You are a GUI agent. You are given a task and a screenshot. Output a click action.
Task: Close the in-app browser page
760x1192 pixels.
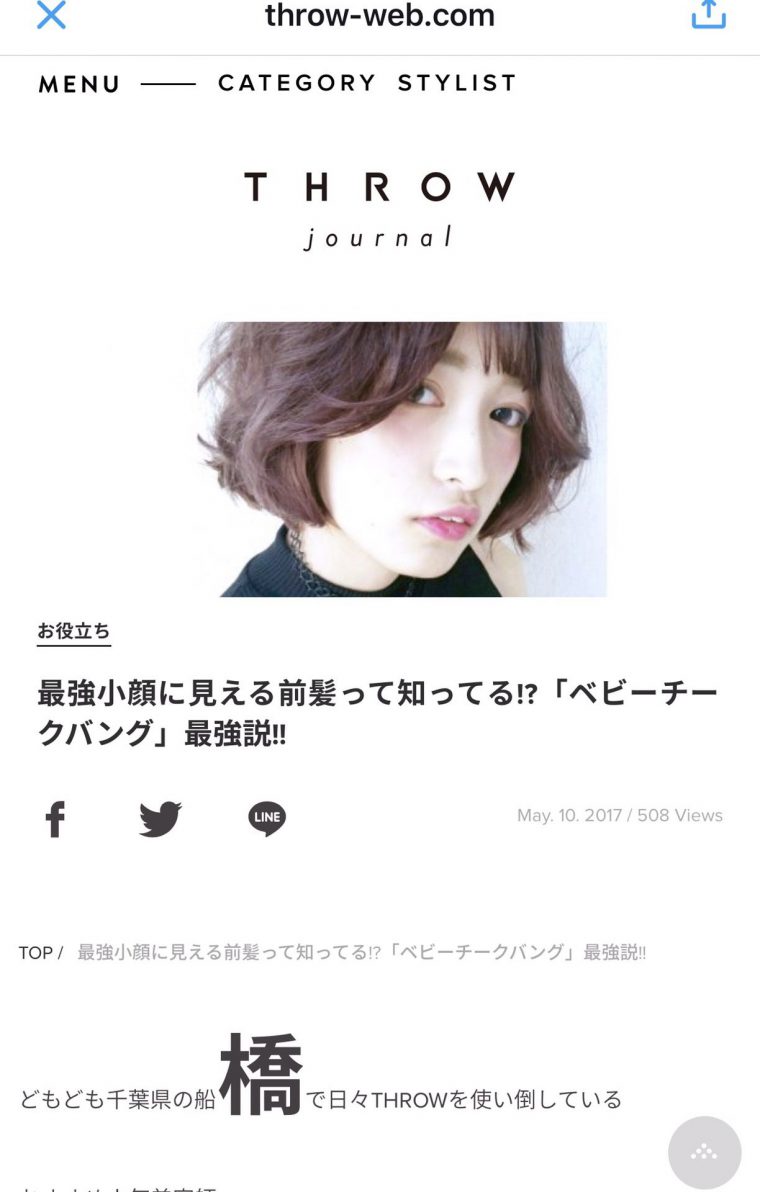pyautogui.click(x=51, y=15)
